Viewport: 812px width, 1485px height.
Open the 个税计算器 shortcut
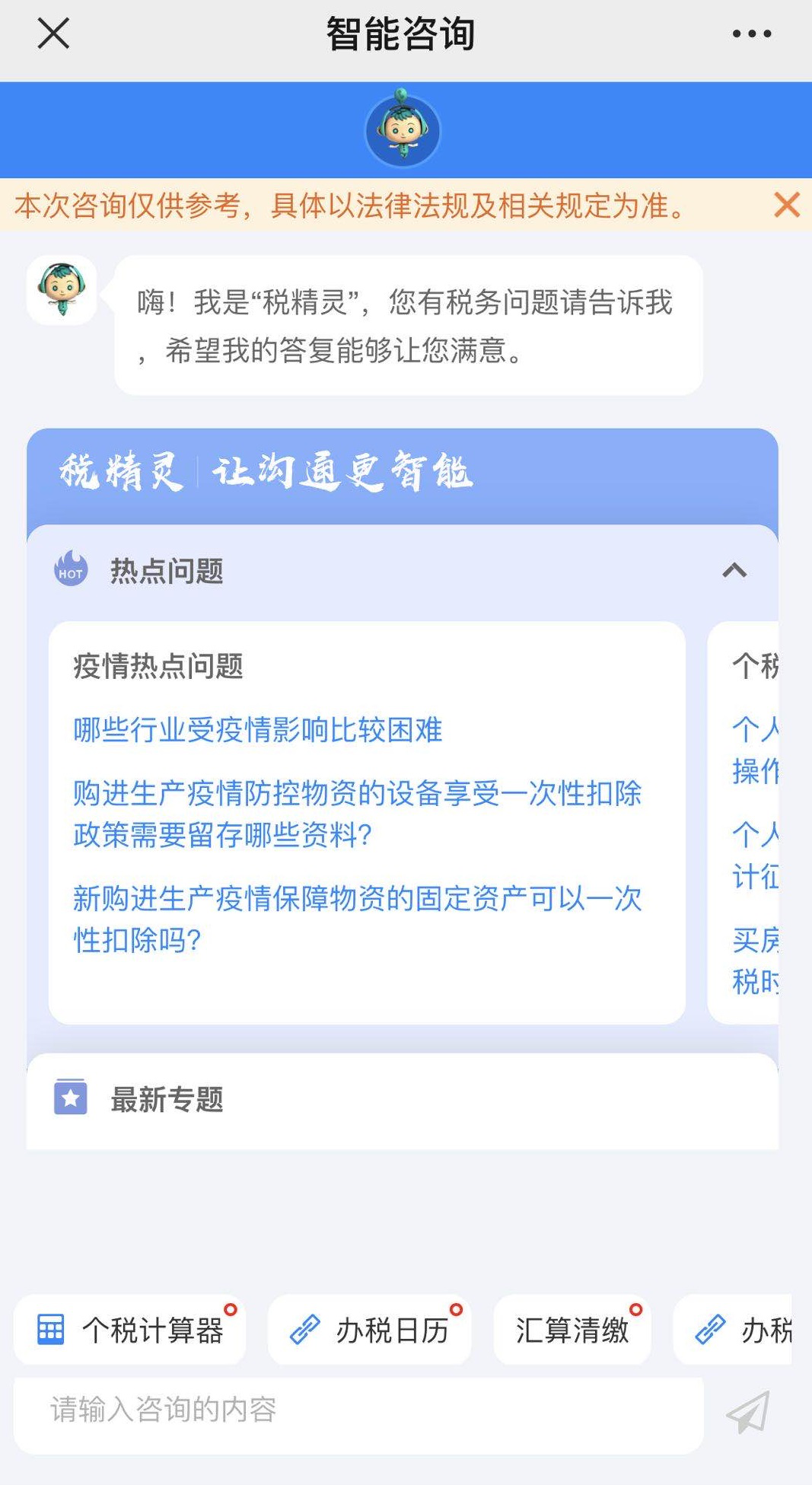point(130,1330)
